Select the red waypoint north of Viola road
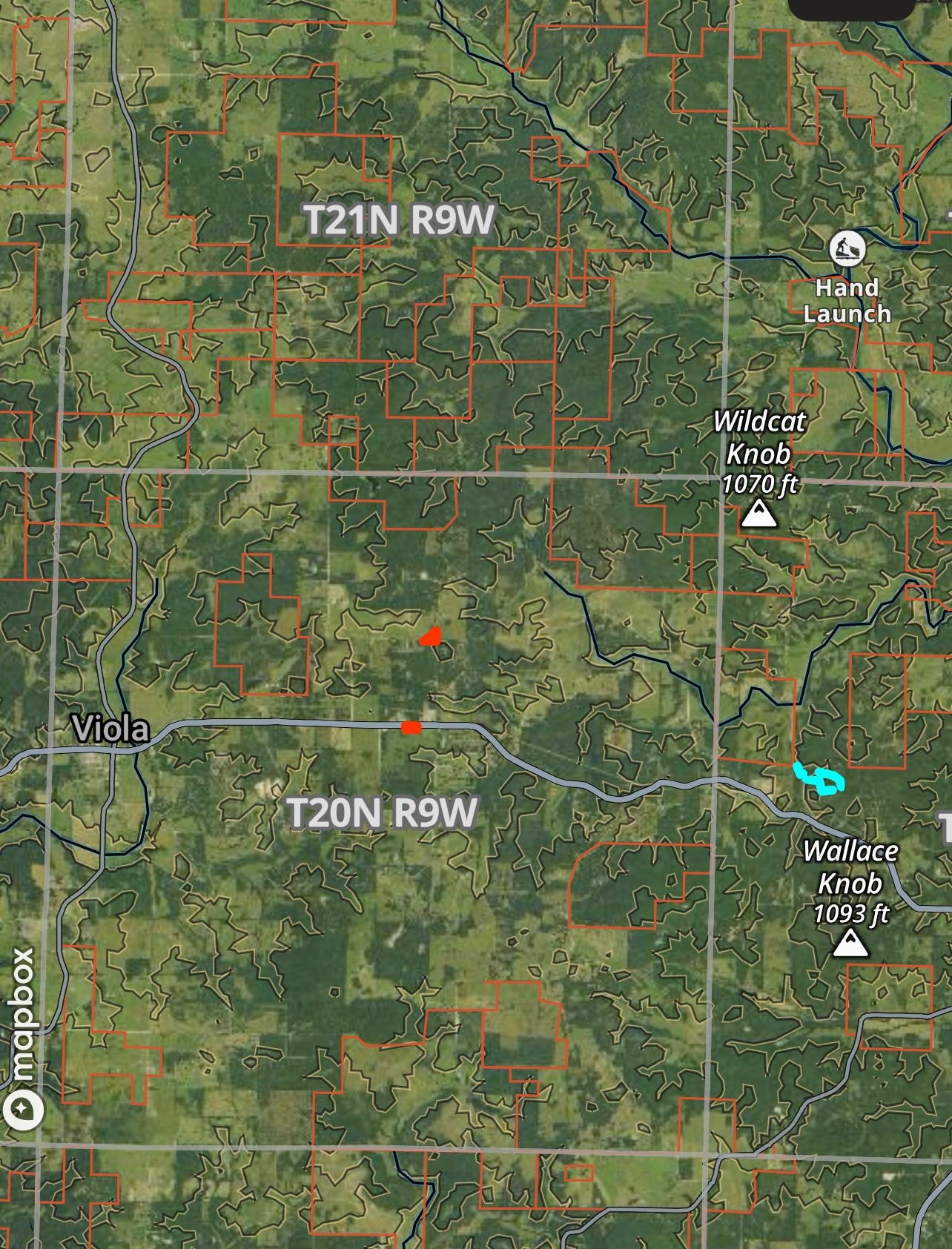The image size is (952, 1249). click(432, 637)
